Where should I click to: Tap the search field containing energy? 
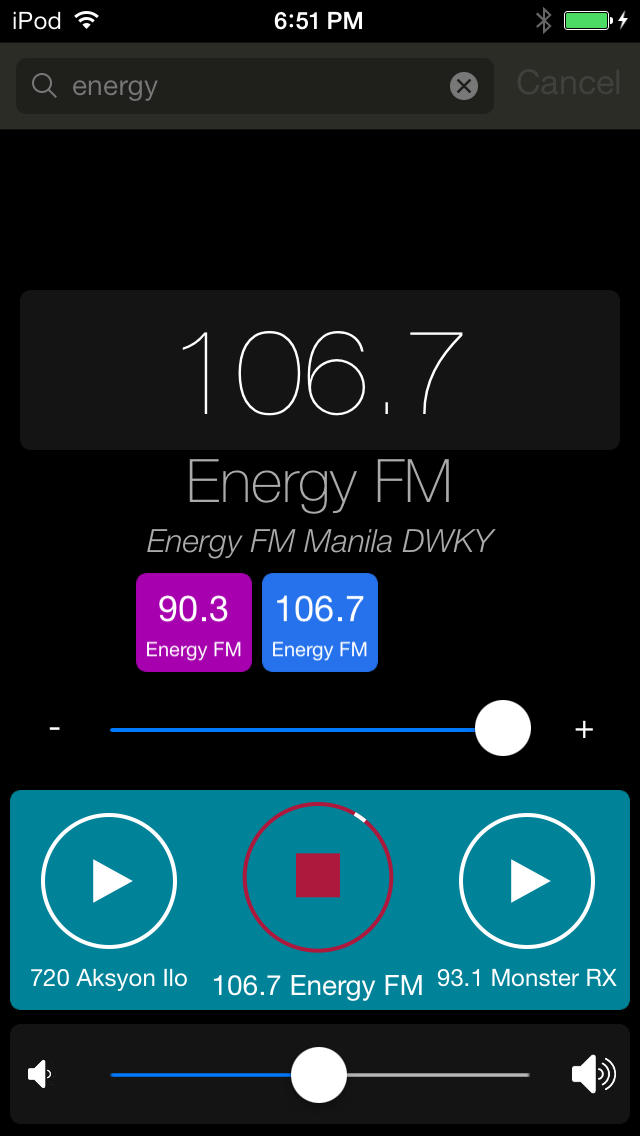point(254,86)
